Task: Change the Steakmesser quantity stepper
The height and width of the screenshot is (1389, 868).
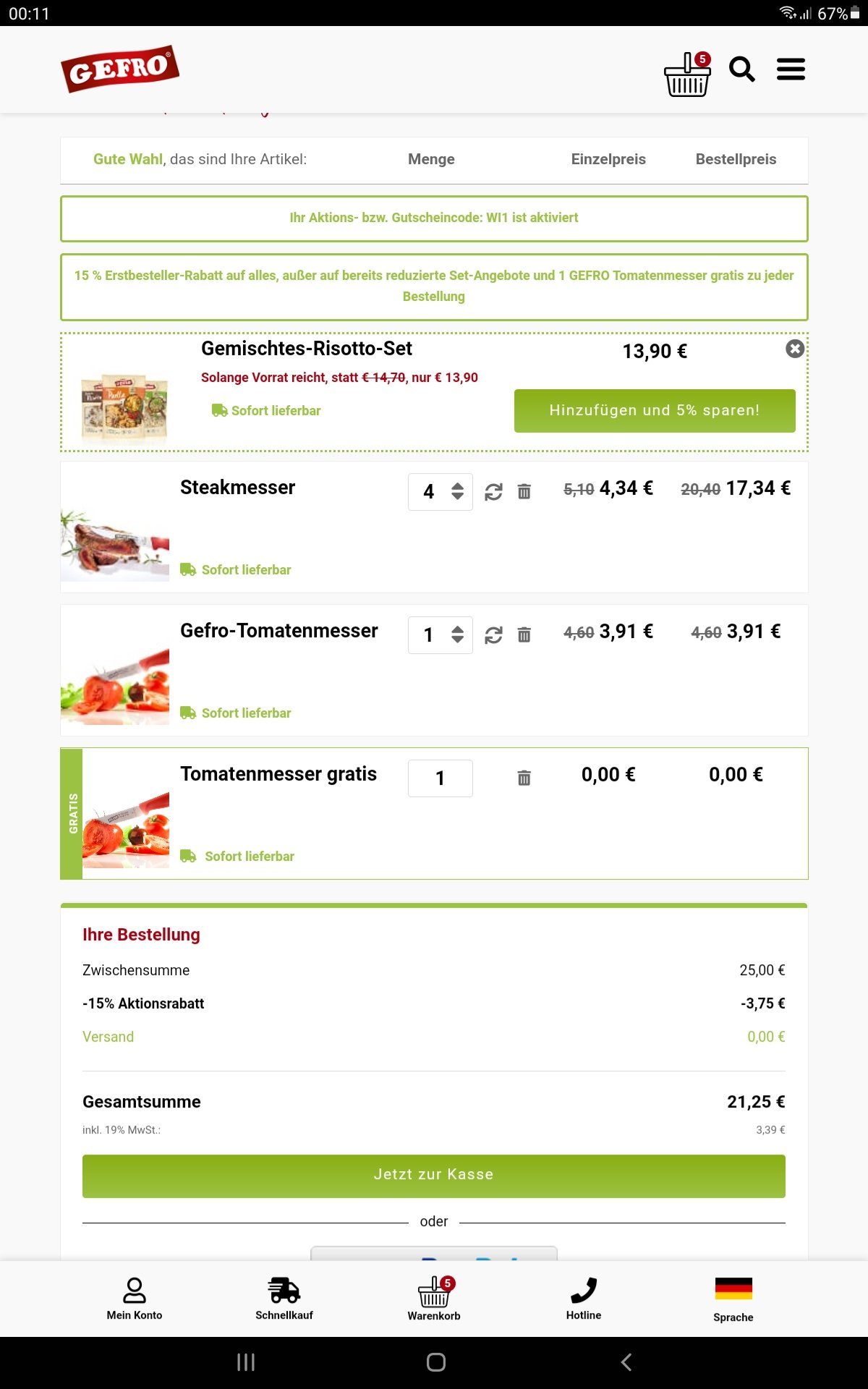Action: 441,492
